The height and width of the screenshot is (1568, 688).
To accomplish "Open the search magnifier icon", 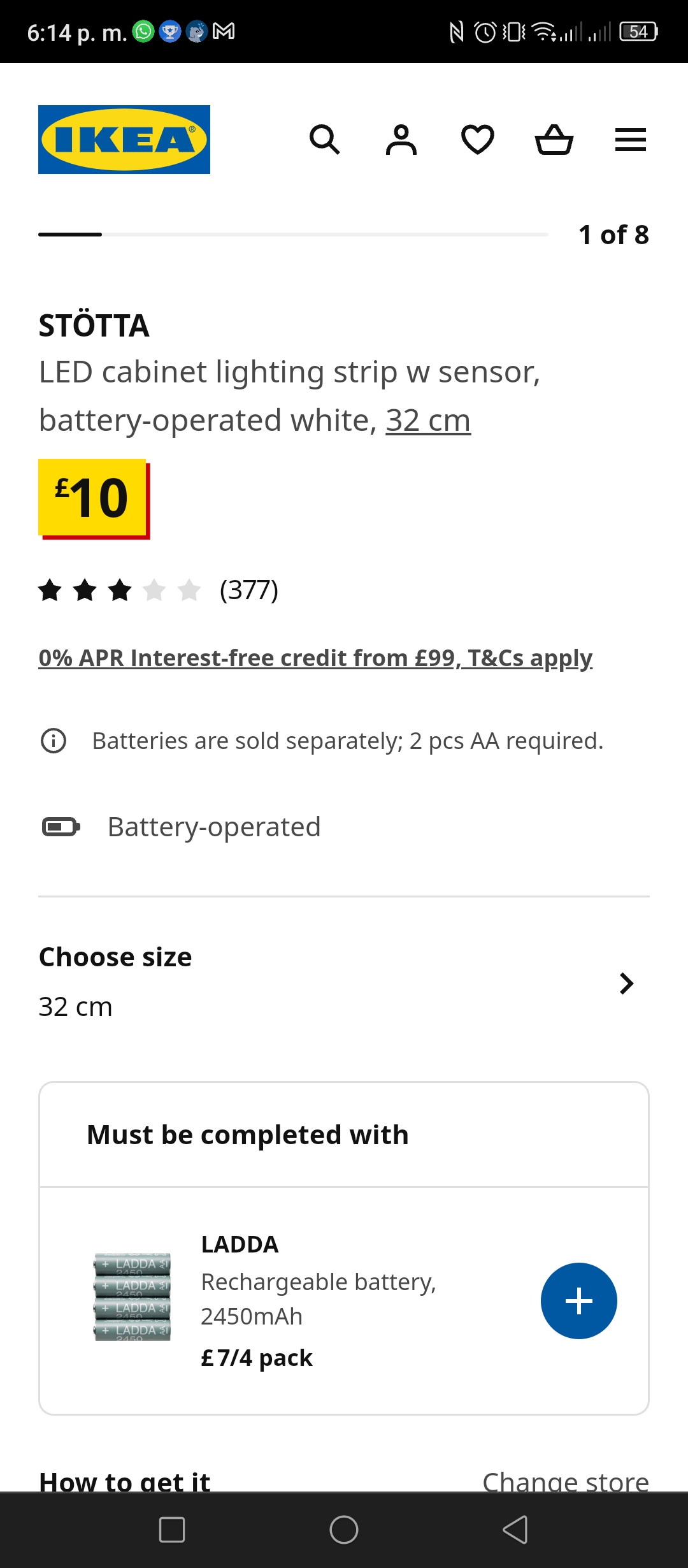I will coord(325,140).
